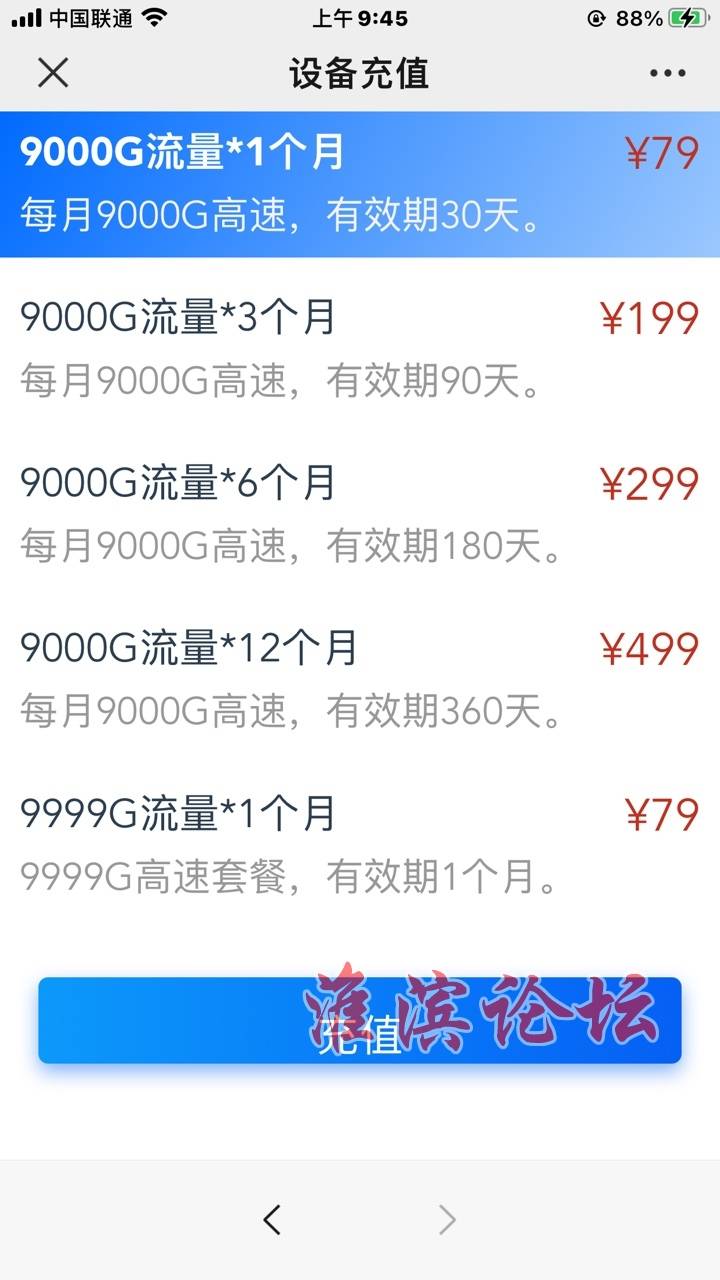Choose the 9999G流量*1个月 plan
Screen dimensions: 720x1280
360,845
